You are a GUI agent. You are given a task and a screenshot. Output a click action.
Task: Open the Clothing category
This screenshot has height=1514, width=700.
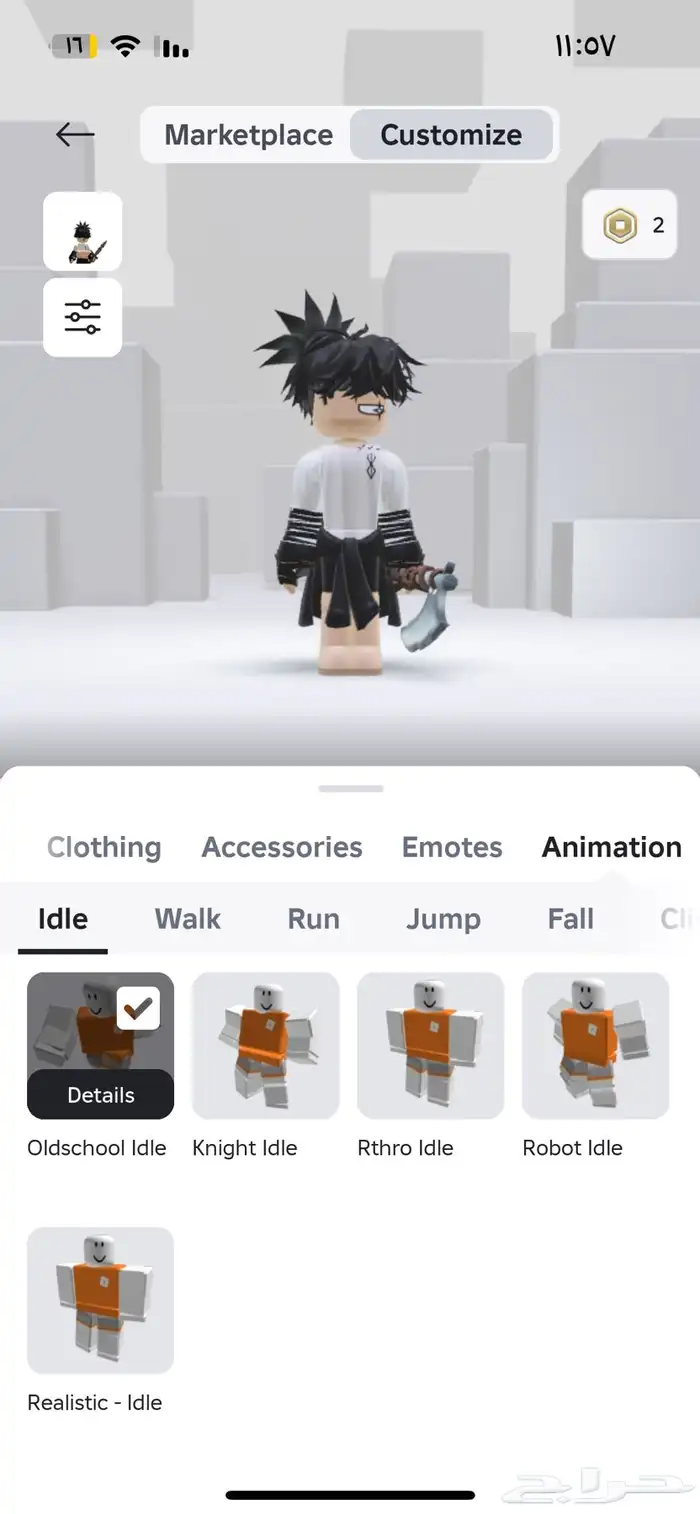(104, 847)
